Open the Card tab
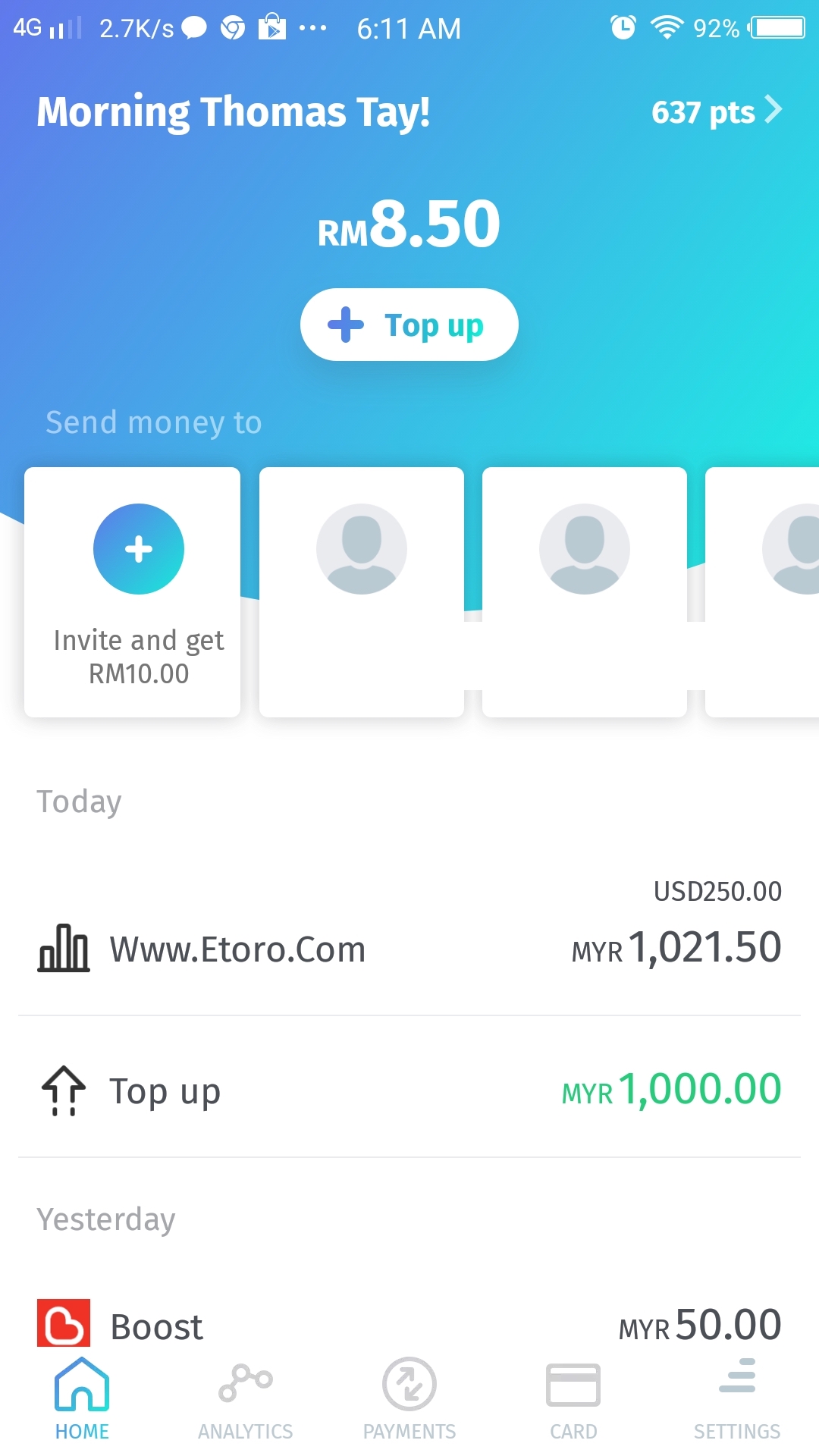Image resolution: width=819 pixels, height=1456 pixels. coord(573,1400)
